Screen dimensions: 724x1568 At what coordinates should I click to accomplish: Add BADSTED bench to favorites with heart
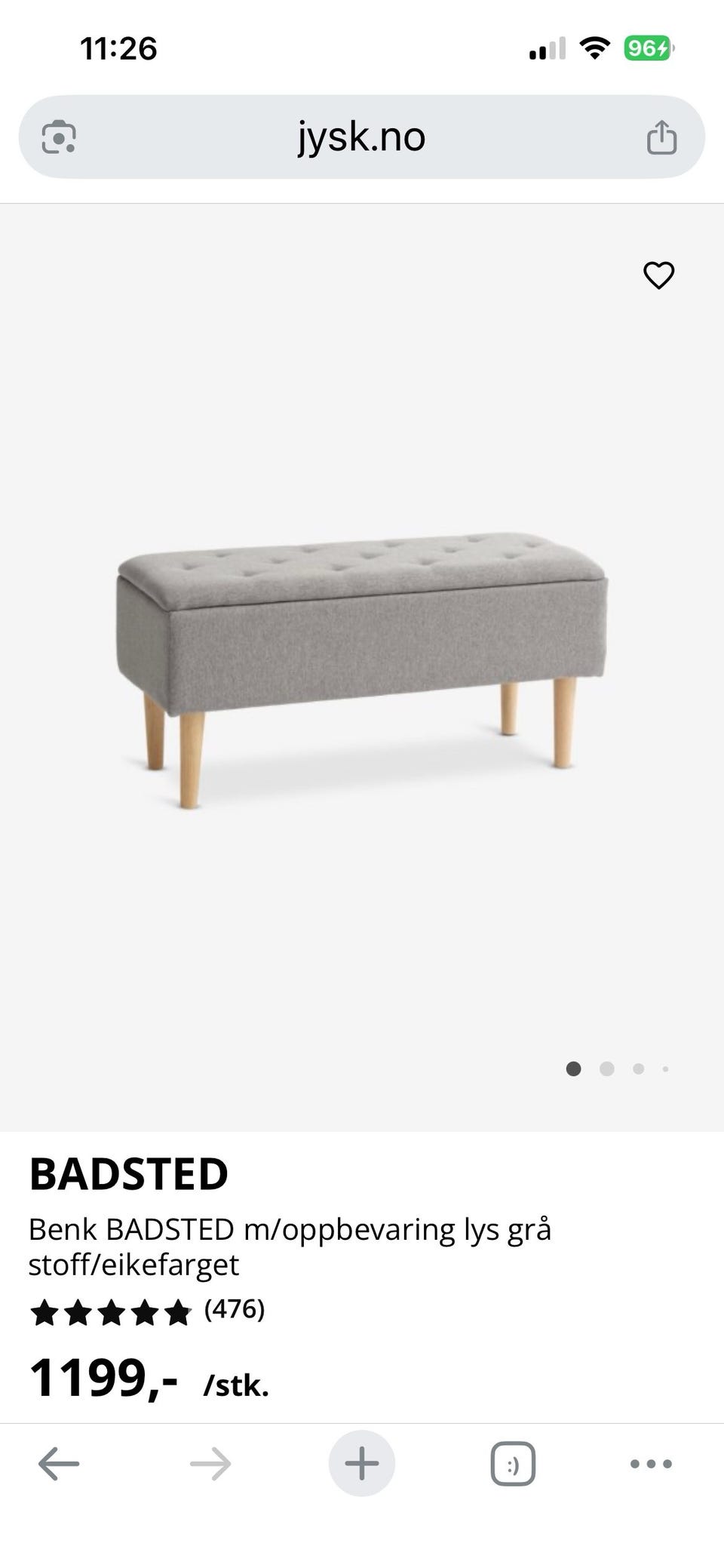[658, 275]
